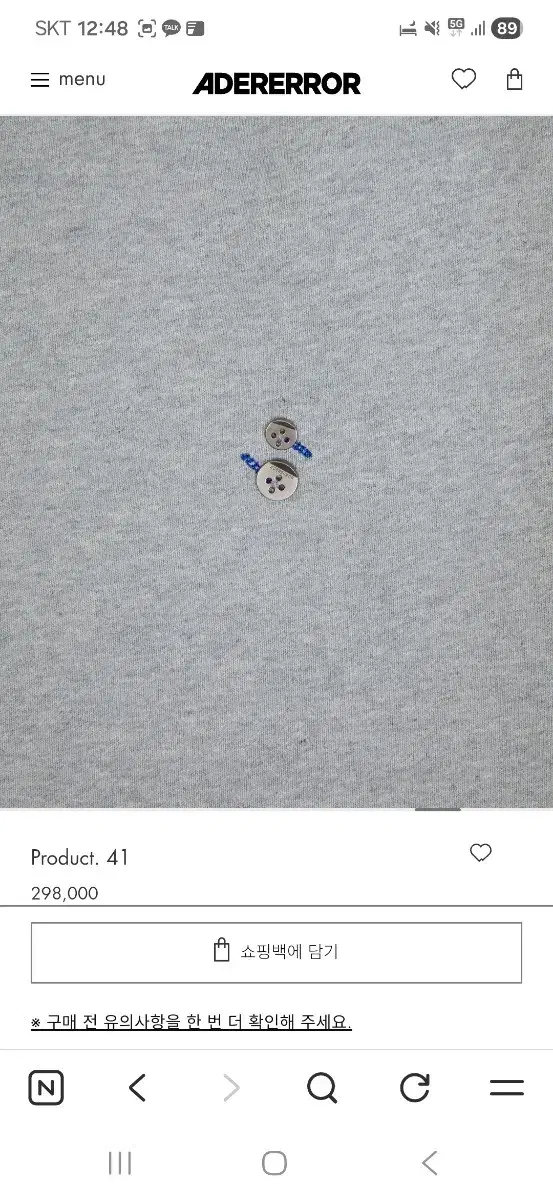
Task: Add Product. 41 to the wishlist
Action: coord(481,853)
